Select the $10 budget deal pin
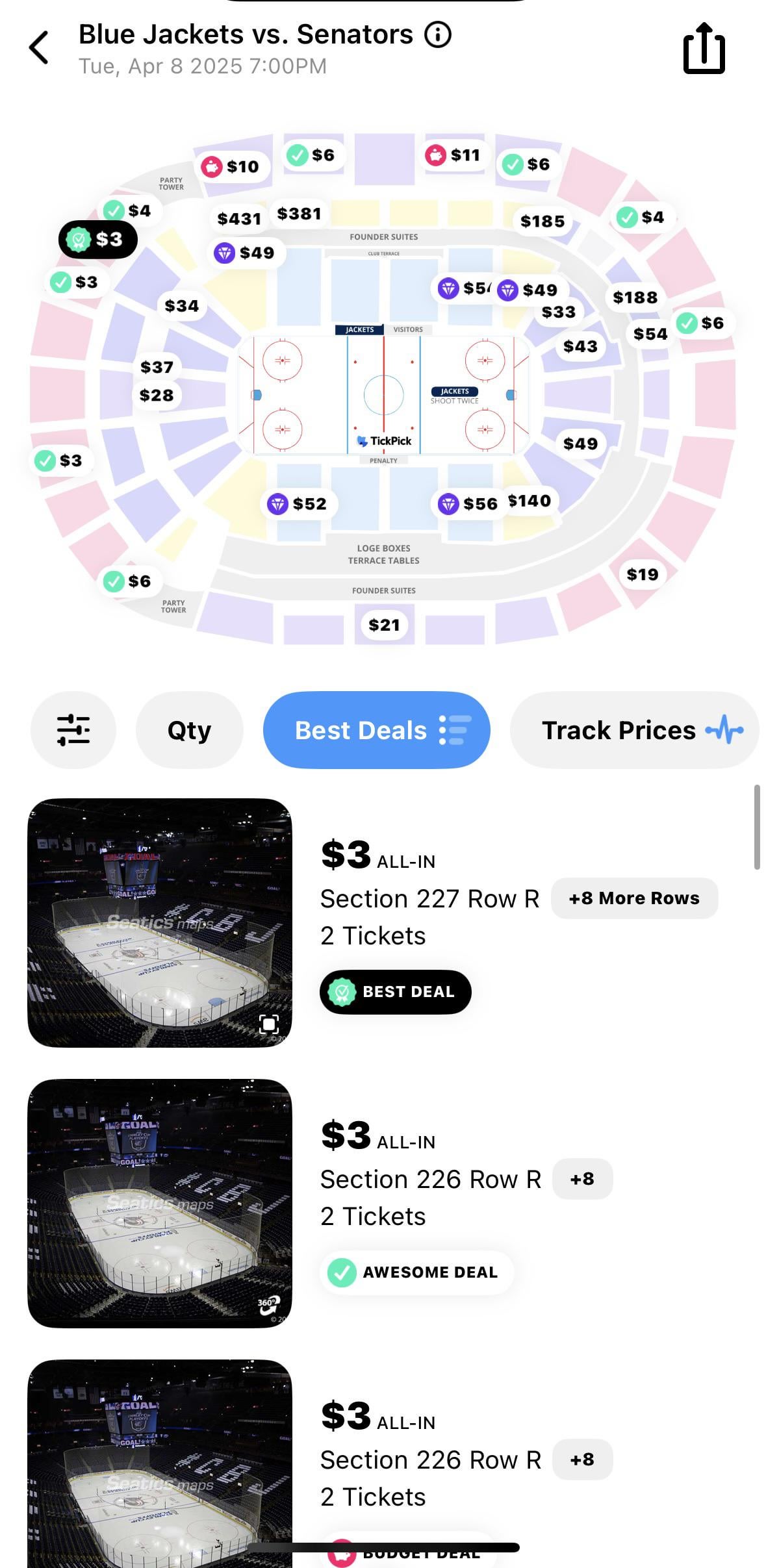The width and height of the screenshot is (766, 1568). pyautogui.click(x=231, y=167)
